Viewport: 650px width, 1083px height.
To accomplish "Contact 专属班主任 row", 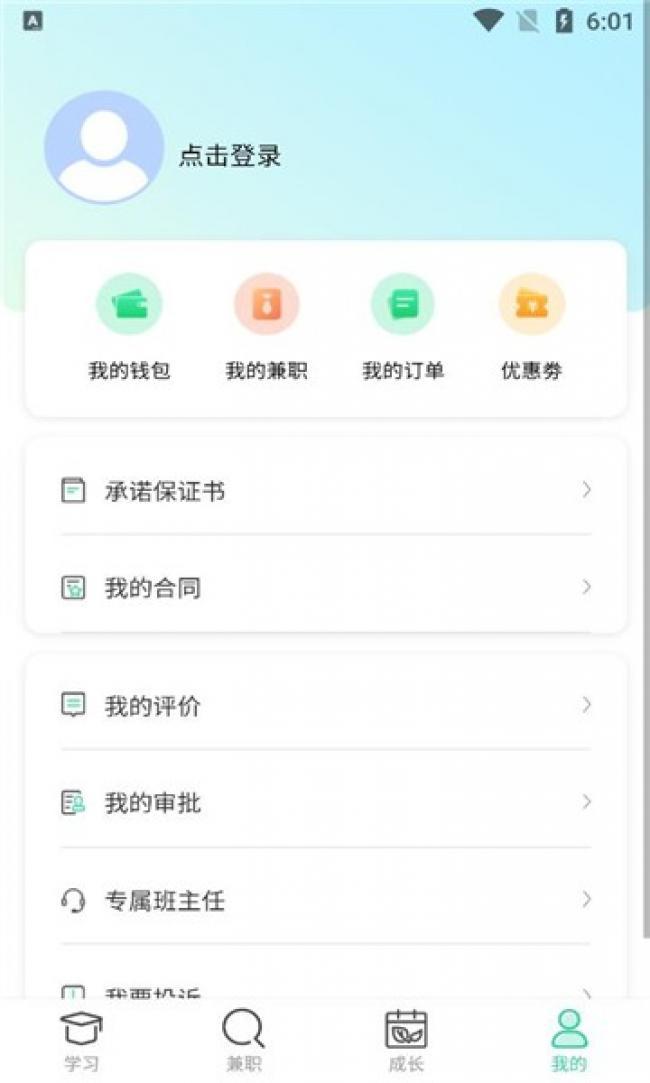I will [325, 901].
